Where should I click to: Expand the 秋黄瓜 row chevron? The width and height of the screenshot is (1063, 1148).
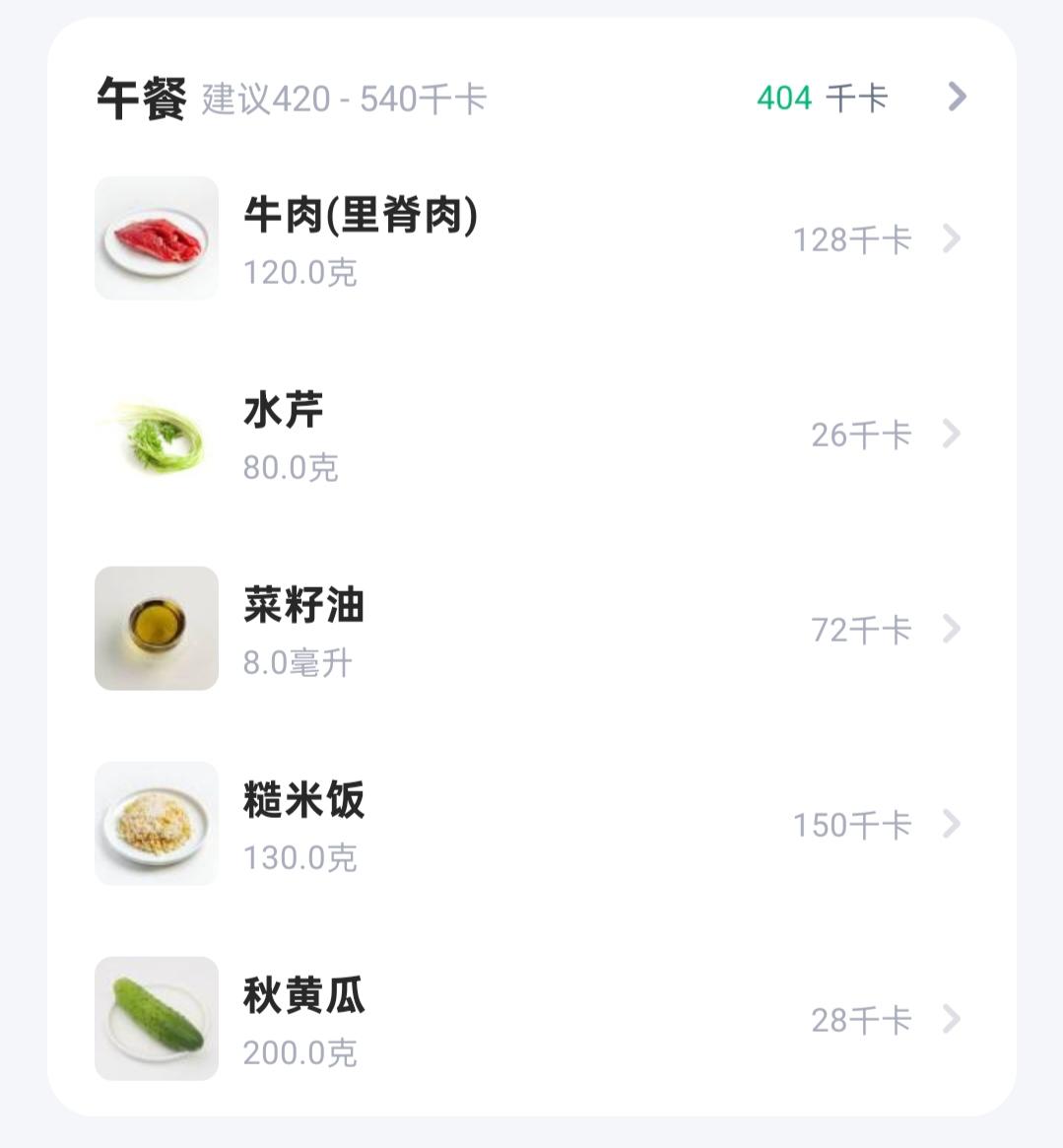point(949,1018)
